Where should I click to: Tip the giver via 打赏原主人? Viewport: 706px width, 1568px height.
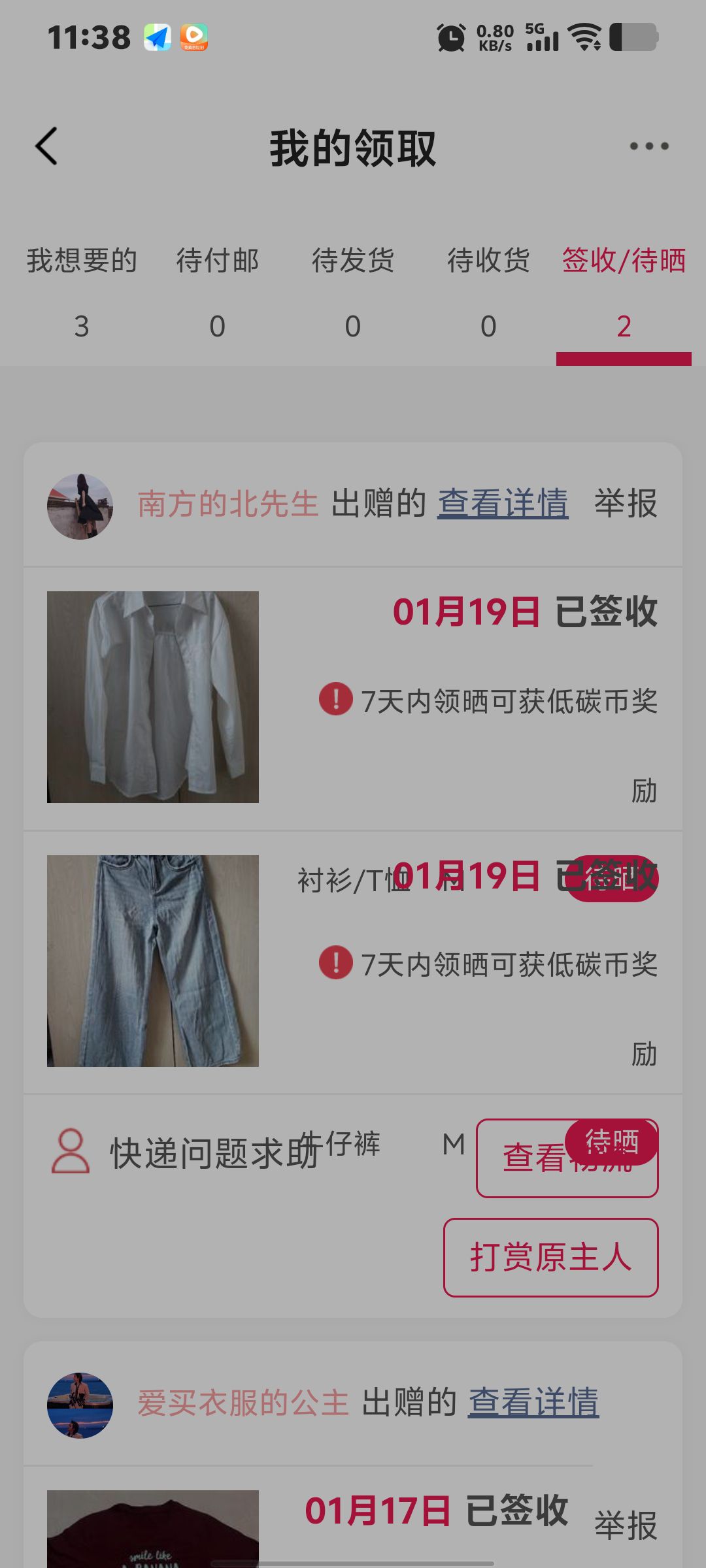550,1258
